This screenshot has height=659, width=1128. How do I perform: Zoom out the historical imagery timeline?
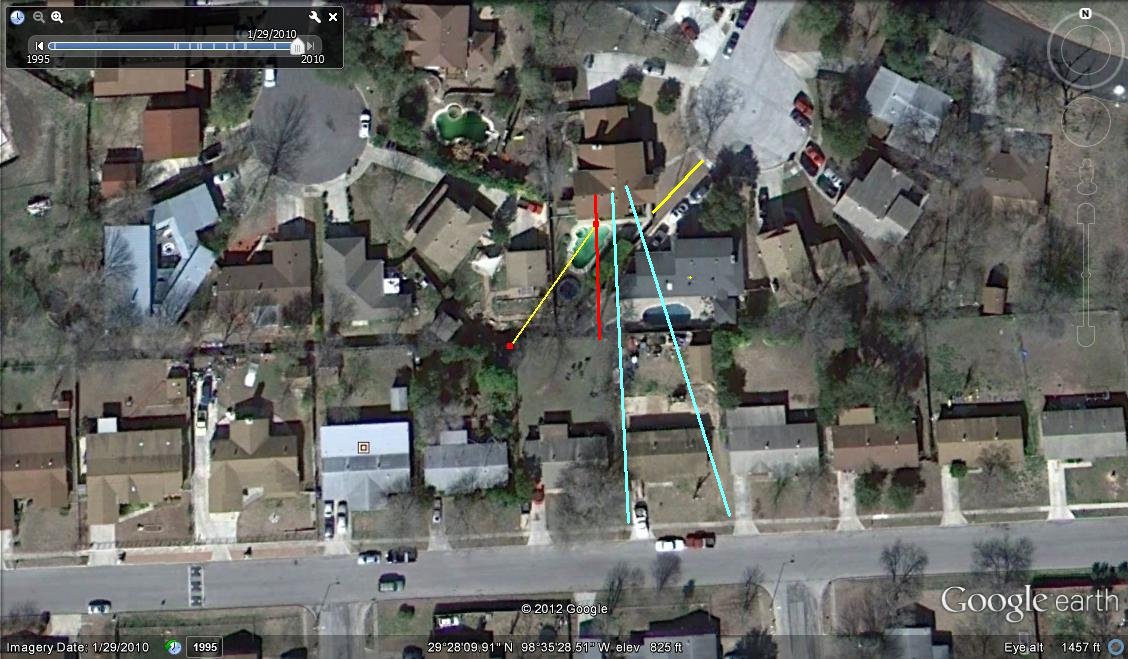point(38,17)
